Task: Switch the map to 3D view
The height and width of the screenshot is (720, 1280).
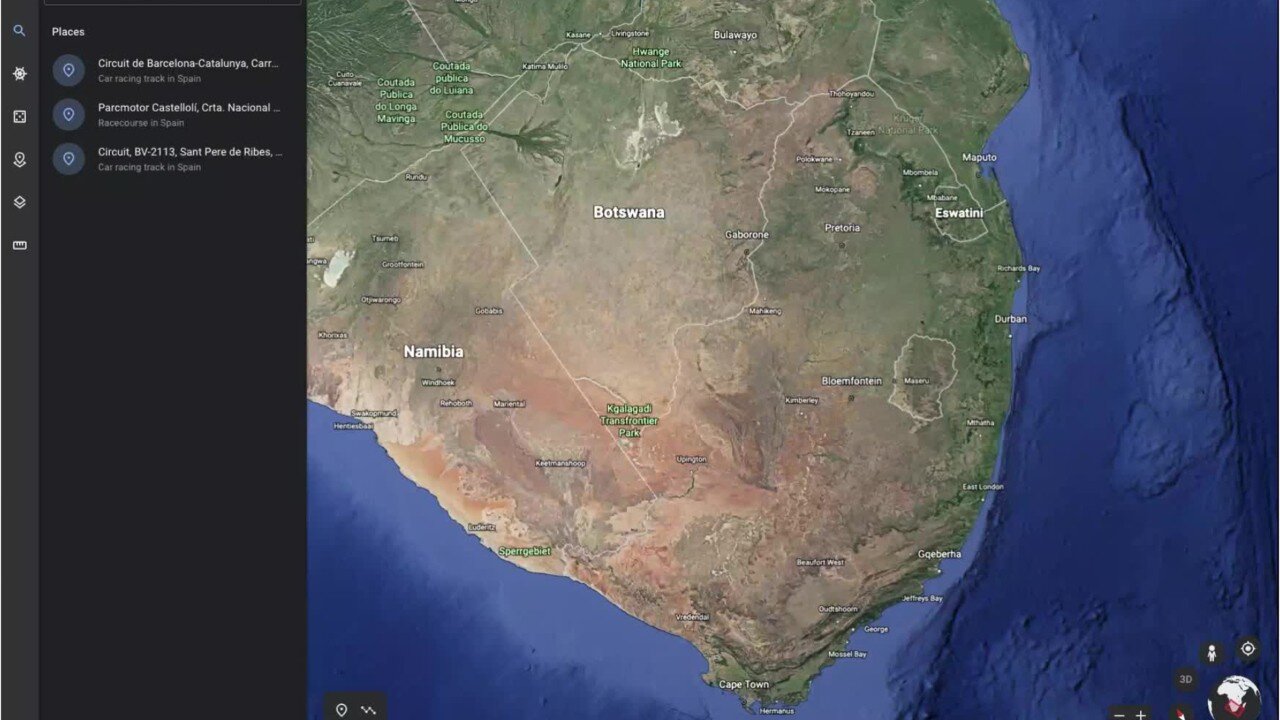Action: pos(1185,680)
